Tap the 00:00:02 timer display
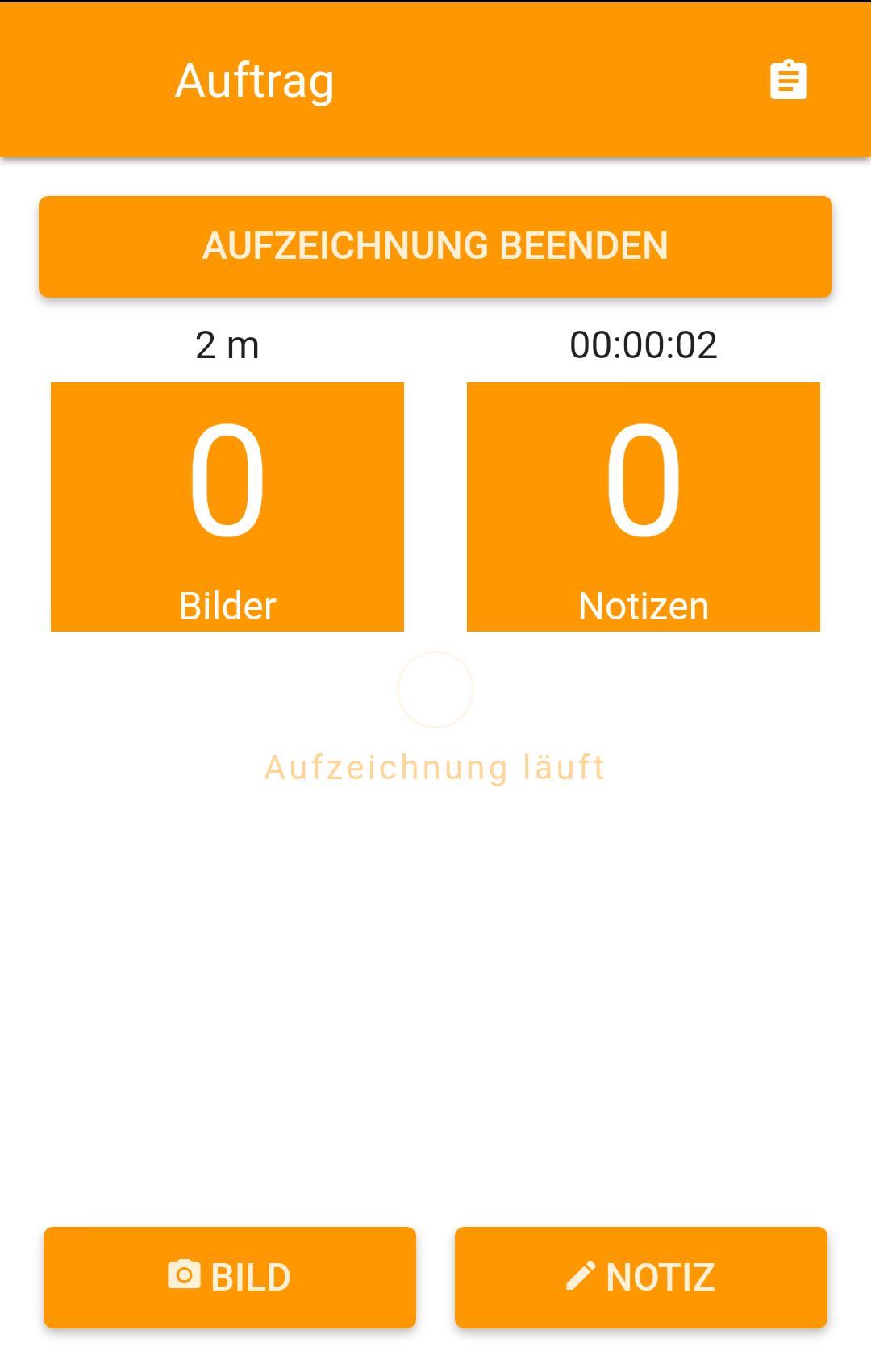Image resolution: width=871 pixels, height=1372 pixels. [x=644, y=344]
